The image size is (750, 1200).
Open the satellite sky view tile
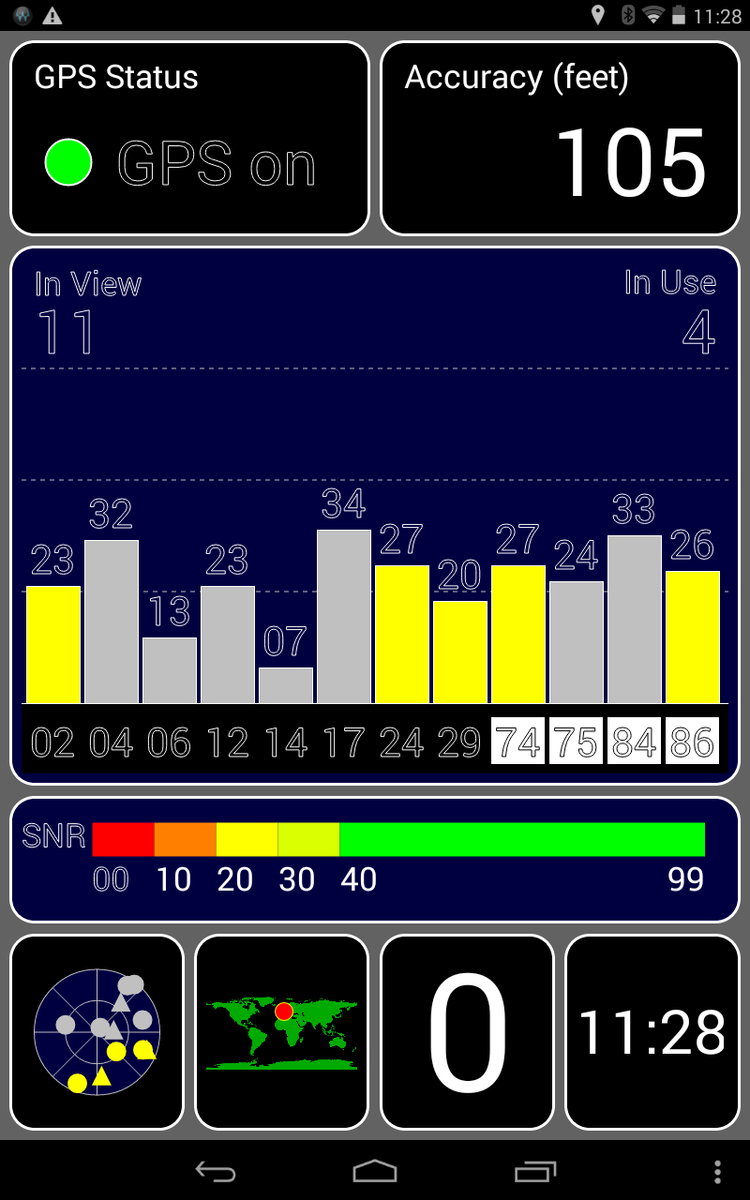pyautogui.click(x=97, y=1032)
